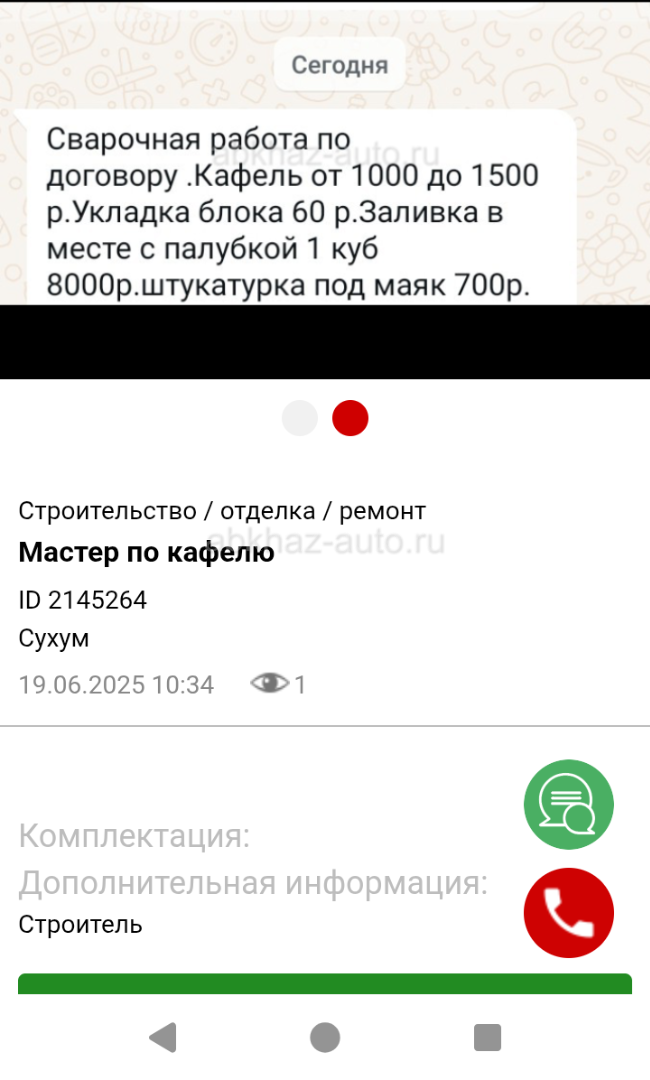Screen dimensions: 650x1080
Task: Call the seller via red phone button
Action: pyautogui.click(x=568, y=913)
